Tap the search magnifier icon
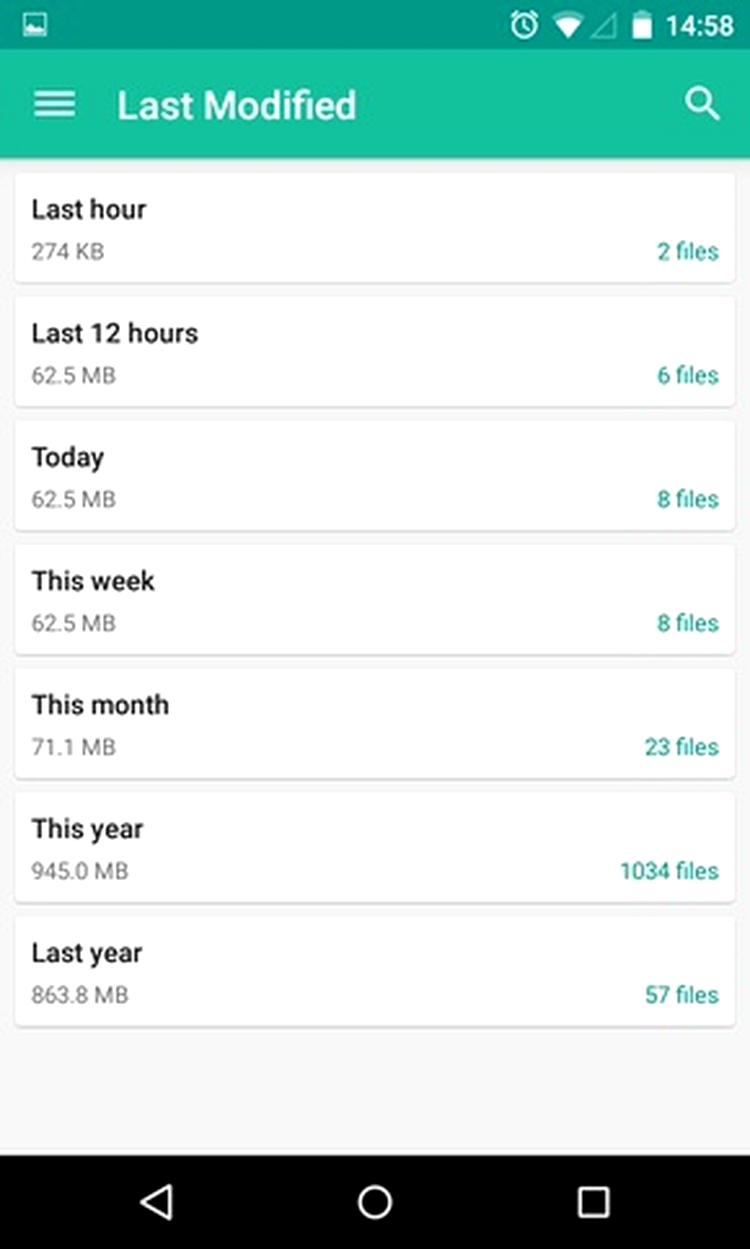This screenshot has height=1249, width=750. [x=702, y=104]
